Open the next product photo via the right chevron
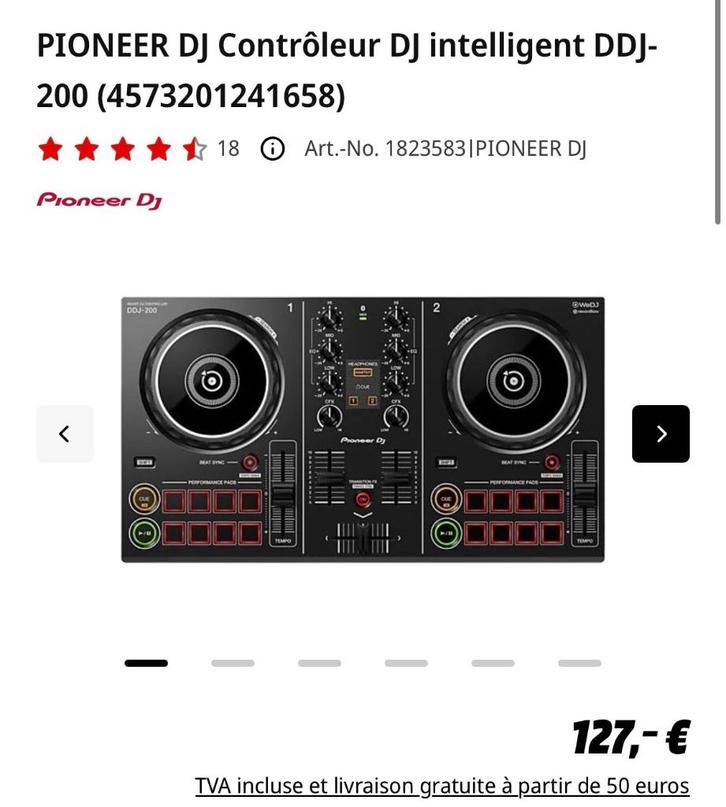The height and width of the screenshot is (807, 726). (659, 434)
